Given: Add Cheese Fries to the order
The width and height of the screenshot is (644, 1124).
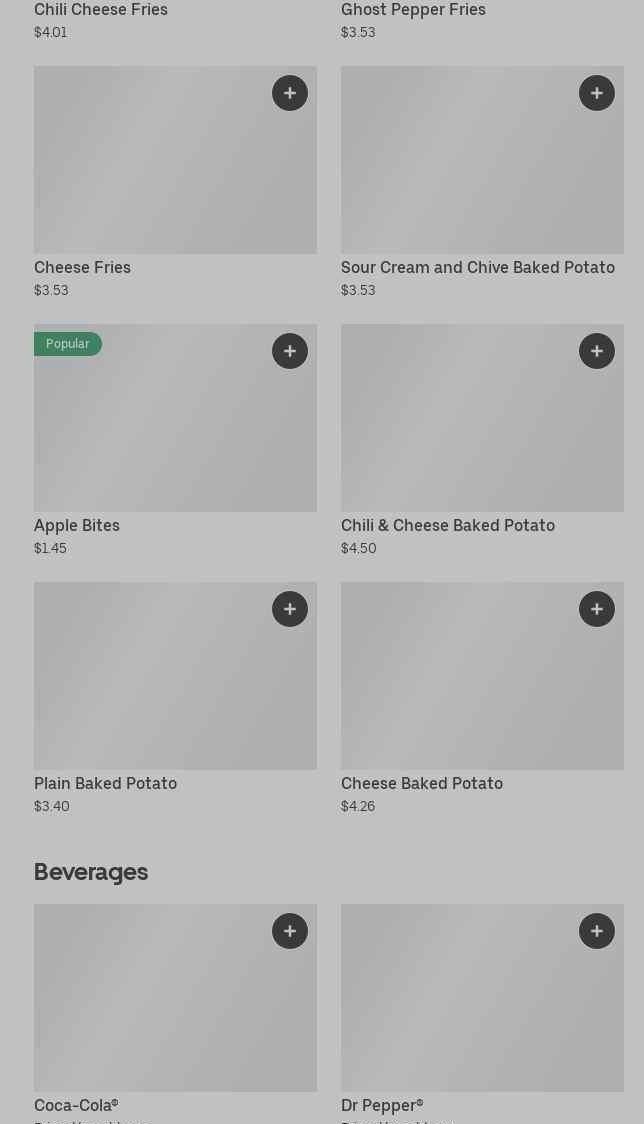Looking at the screenshot, I should pos(290,93).
